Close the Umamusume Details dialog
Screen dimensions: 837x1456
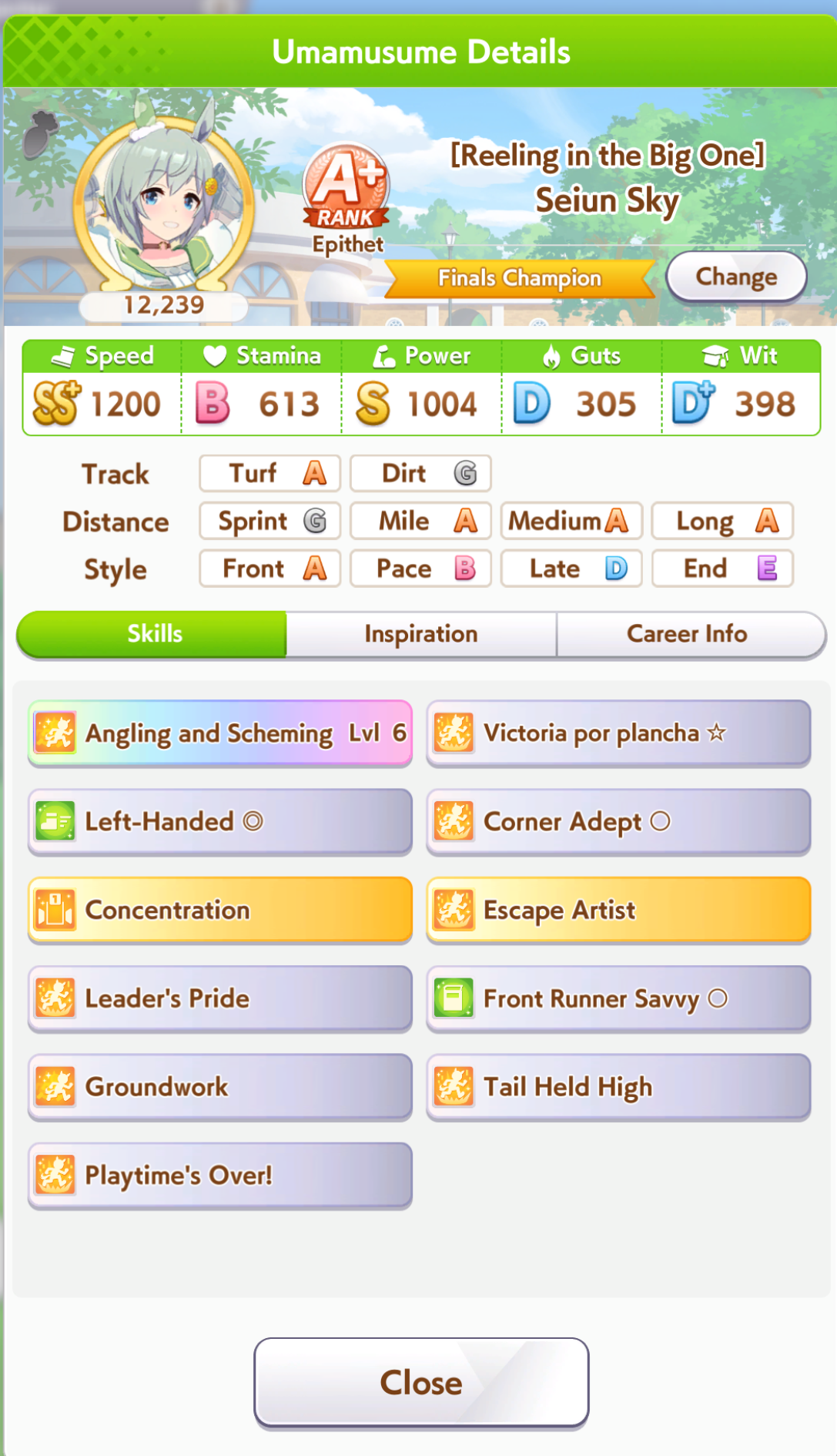421,1383
